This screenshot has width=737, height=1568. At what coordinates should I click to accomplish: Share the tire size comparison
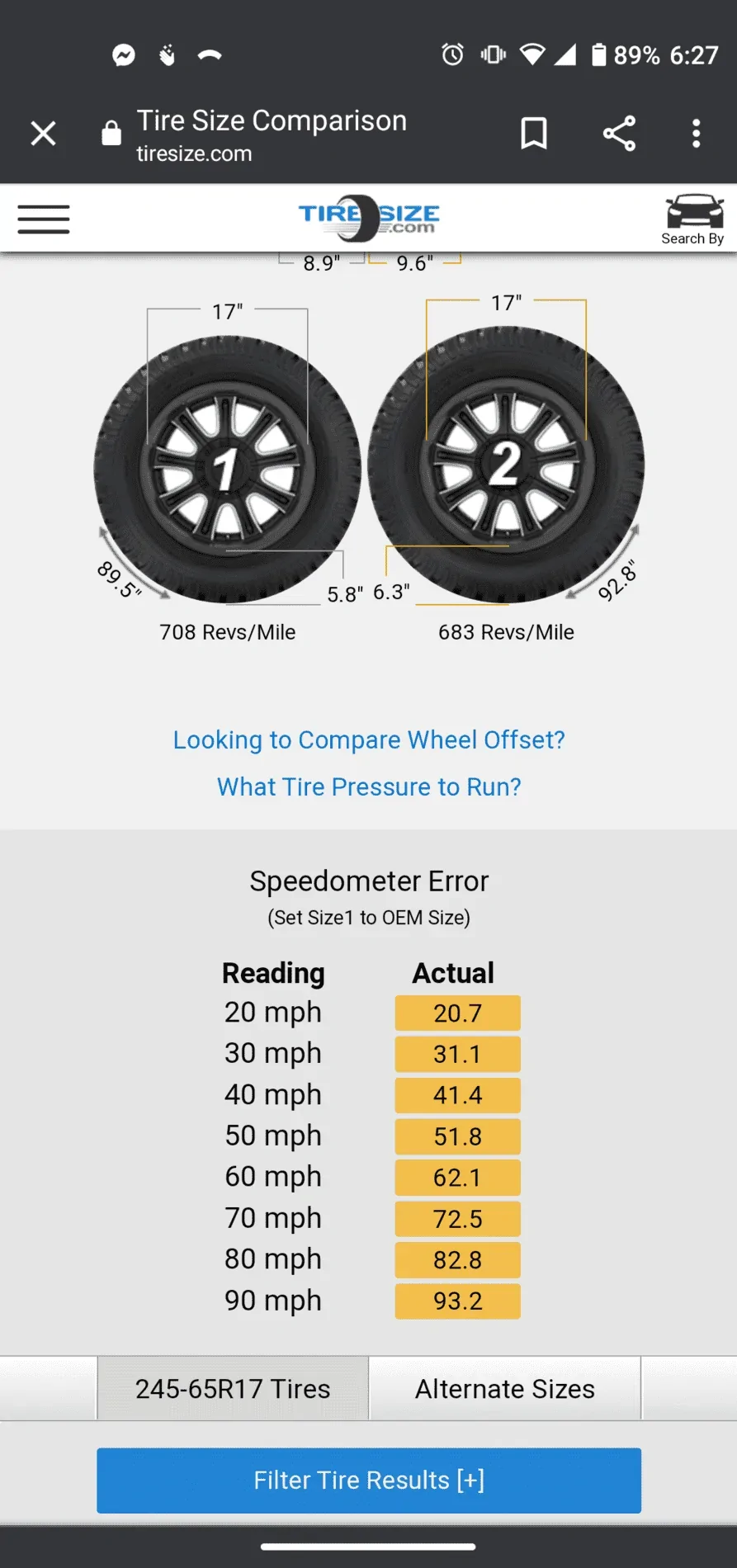click(x=618, y=133)
